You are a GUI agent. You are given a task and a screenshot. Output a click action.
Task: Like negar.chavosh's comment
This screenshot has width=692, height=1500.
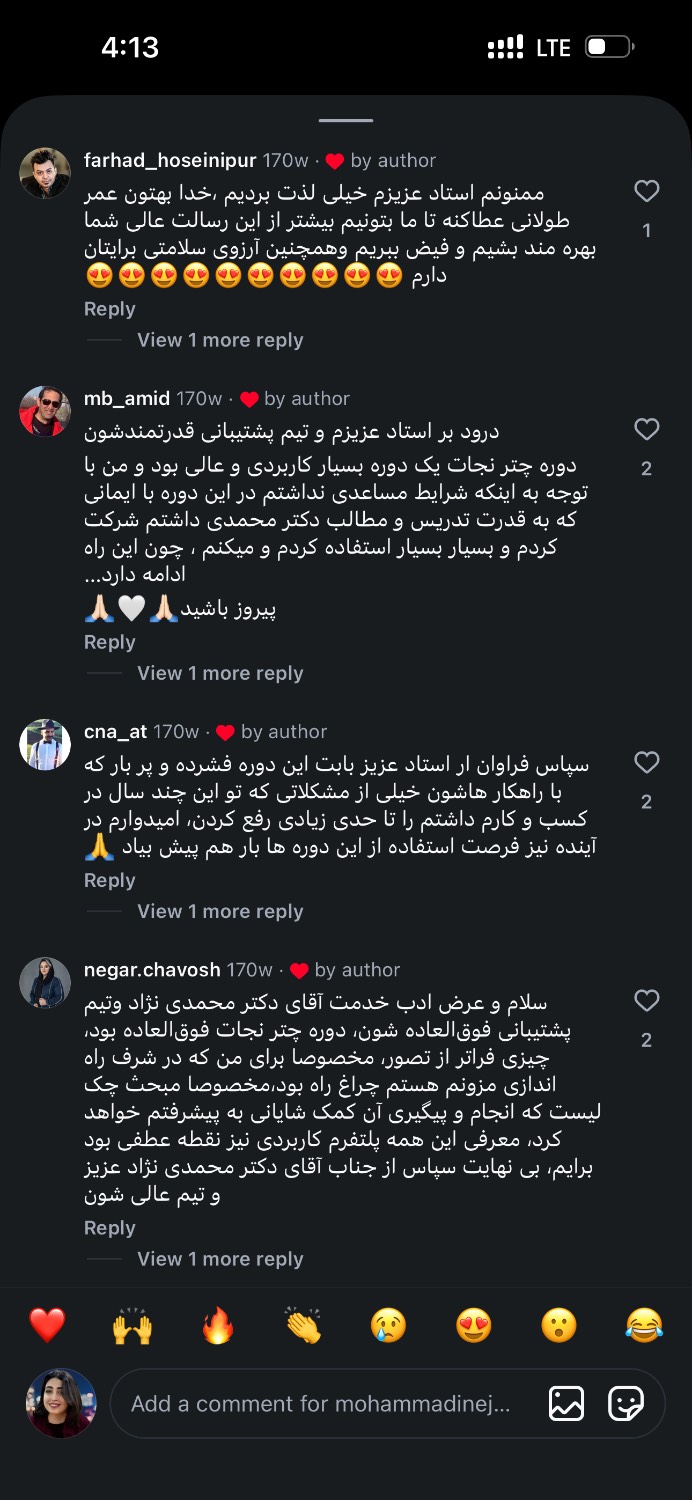[x=647, y=1000]
